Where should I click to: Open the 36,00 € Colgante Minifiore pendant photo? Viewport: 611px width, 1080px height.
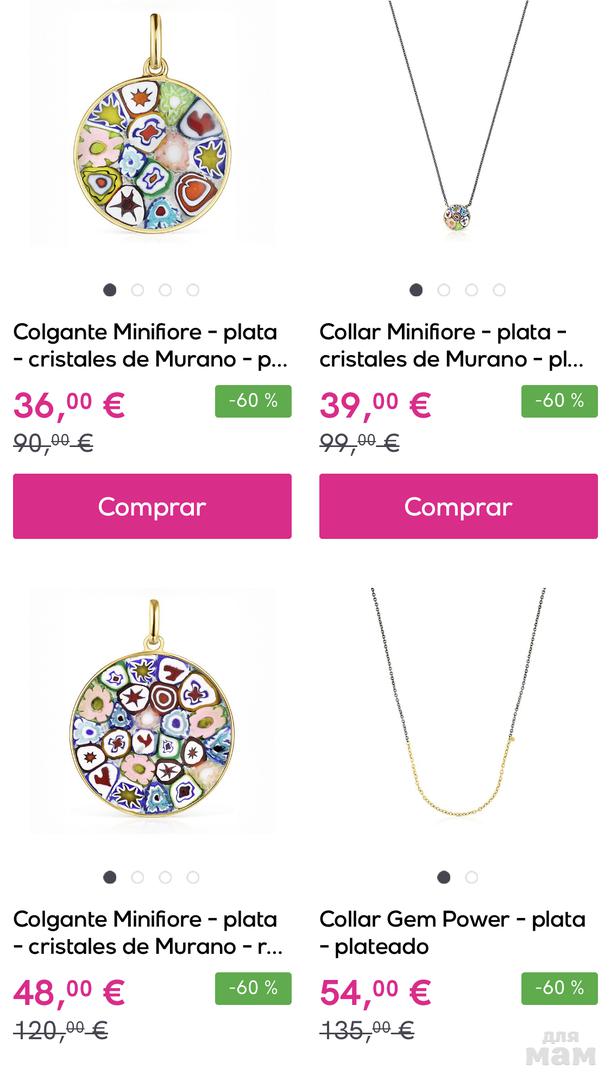point(152,135)
